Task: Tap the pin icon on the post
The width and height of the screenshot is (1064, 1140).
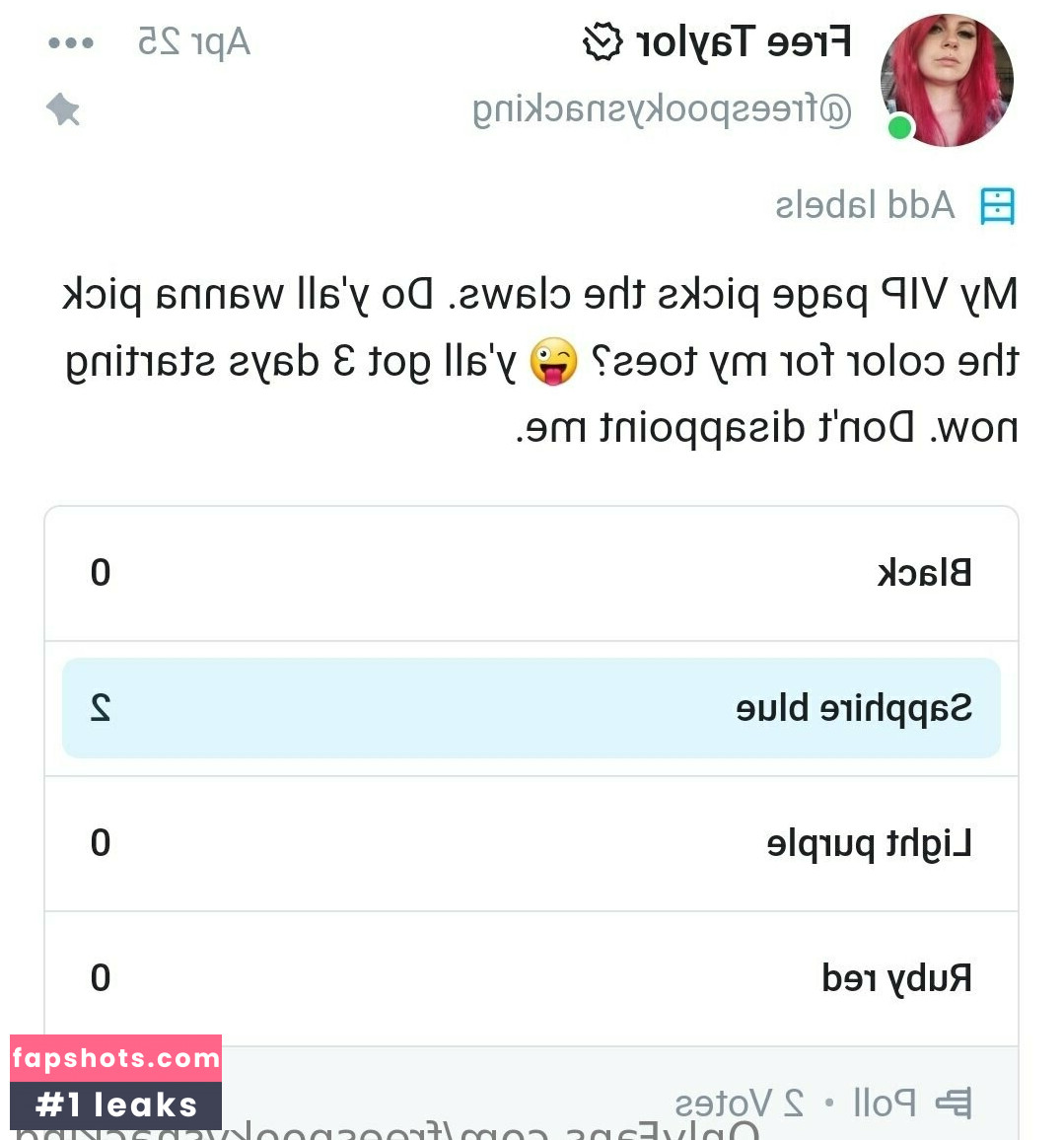Action: (x=63, y=109)
